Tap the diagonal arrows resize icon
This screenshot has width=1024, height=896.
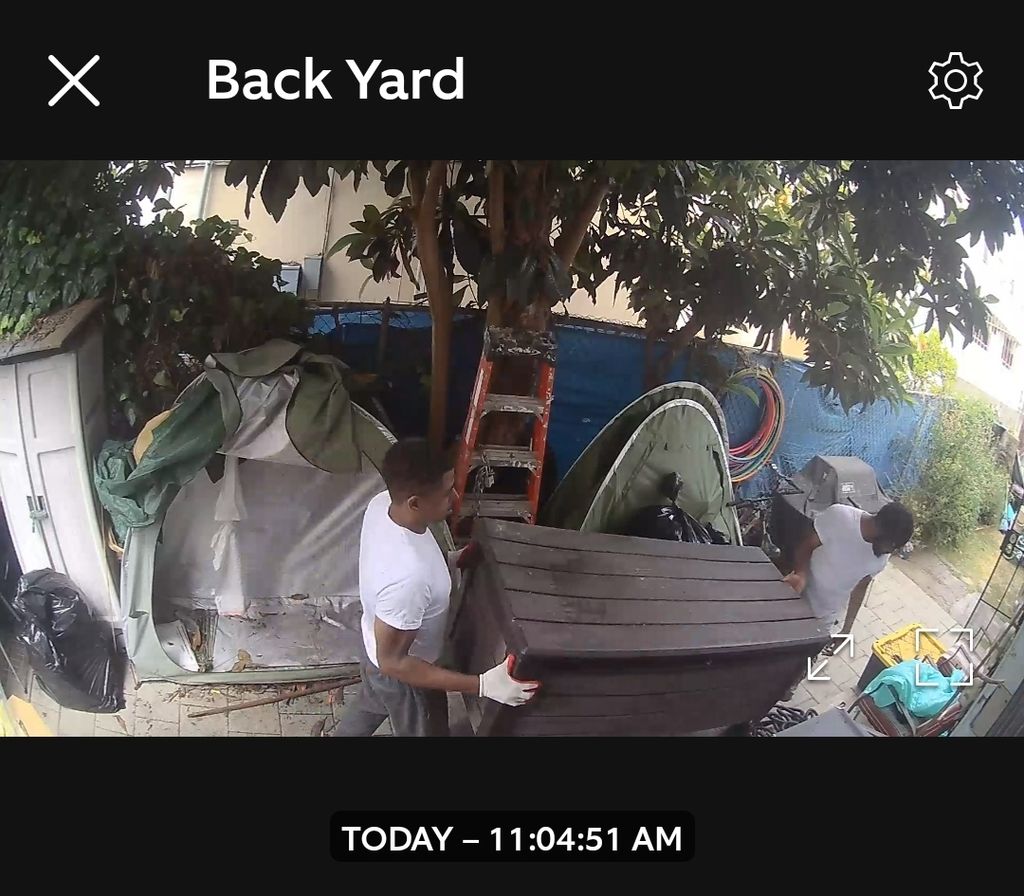(x=830, y=657)
